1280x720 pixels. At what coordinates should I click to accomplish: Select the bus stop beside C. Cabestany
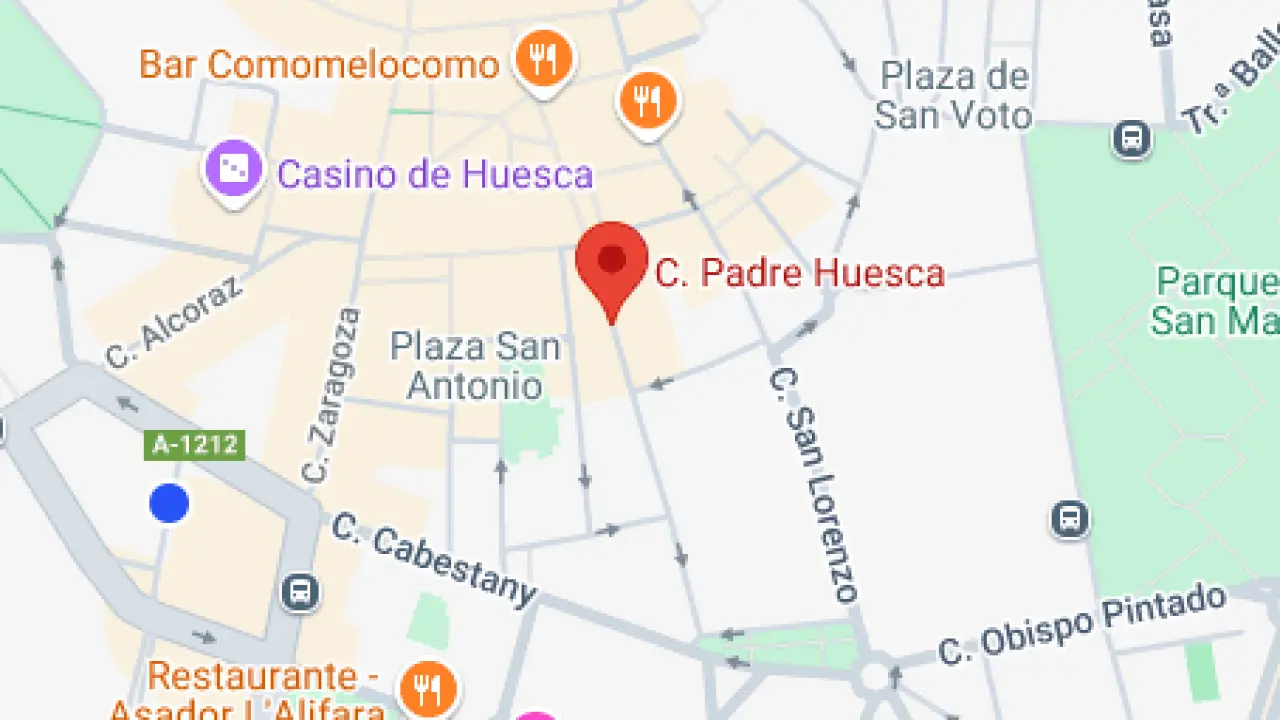coord(300,592)
